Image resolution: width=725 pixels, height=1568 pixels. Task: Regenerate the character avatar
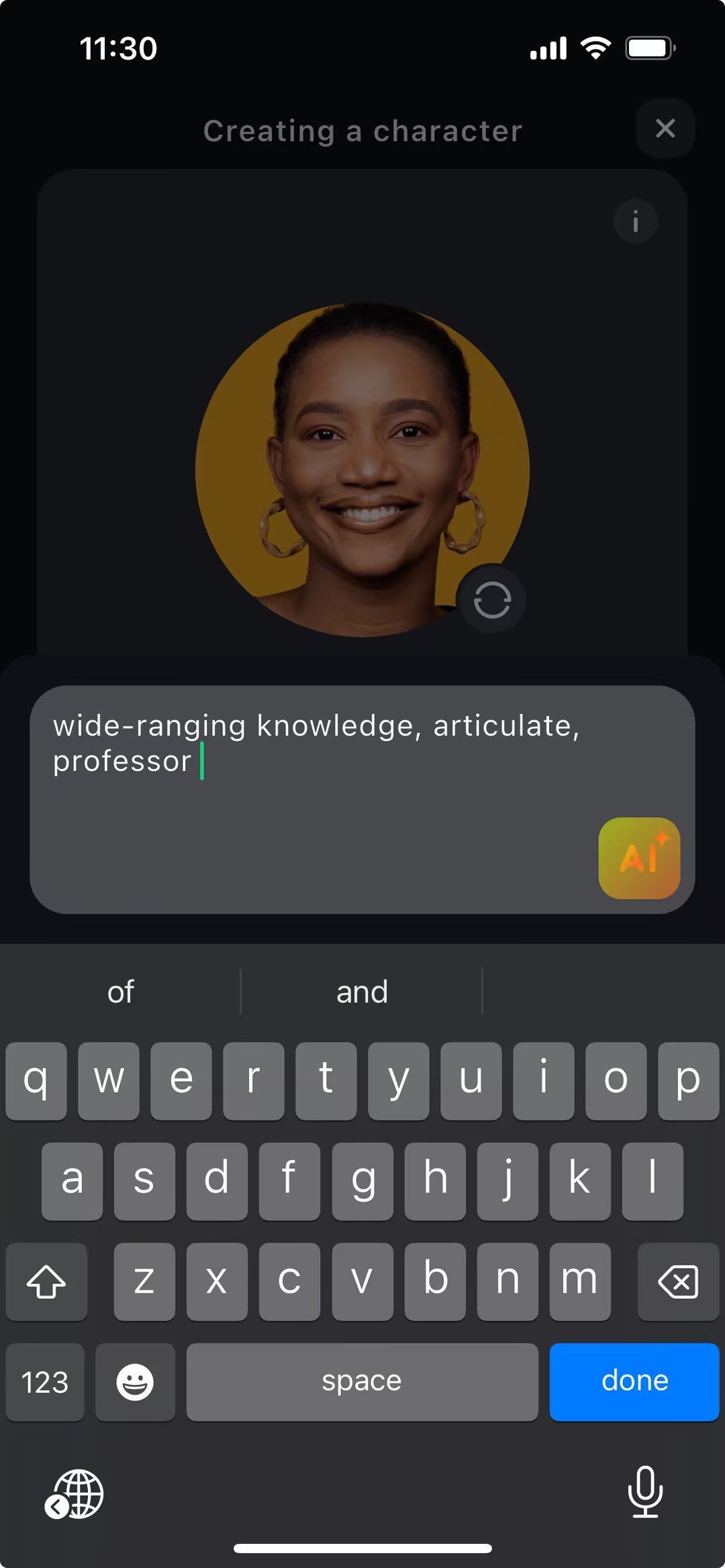click(x=491, y=600)
